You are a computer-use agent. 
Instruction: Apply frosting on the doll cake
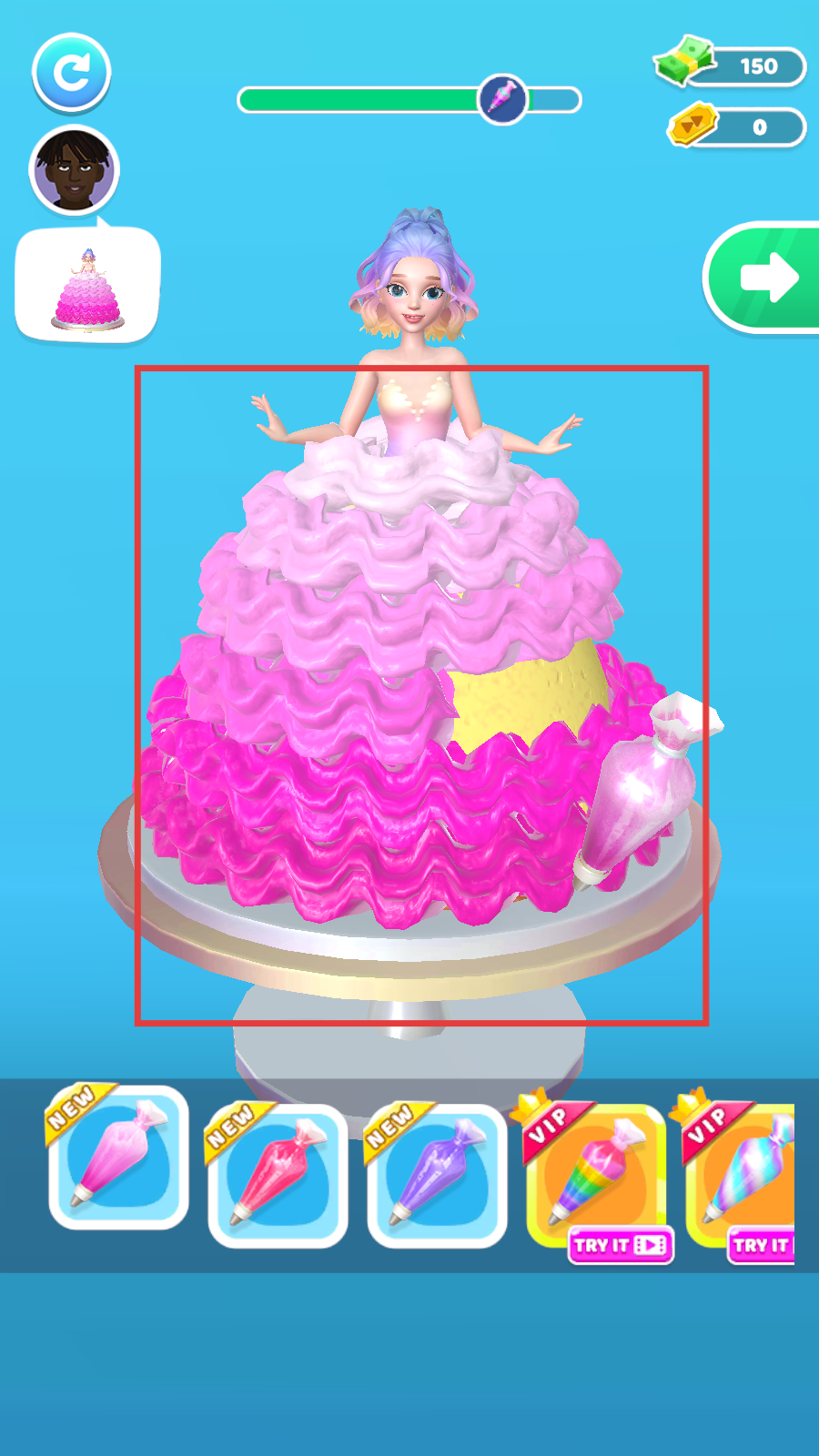(x=421, y=696)
